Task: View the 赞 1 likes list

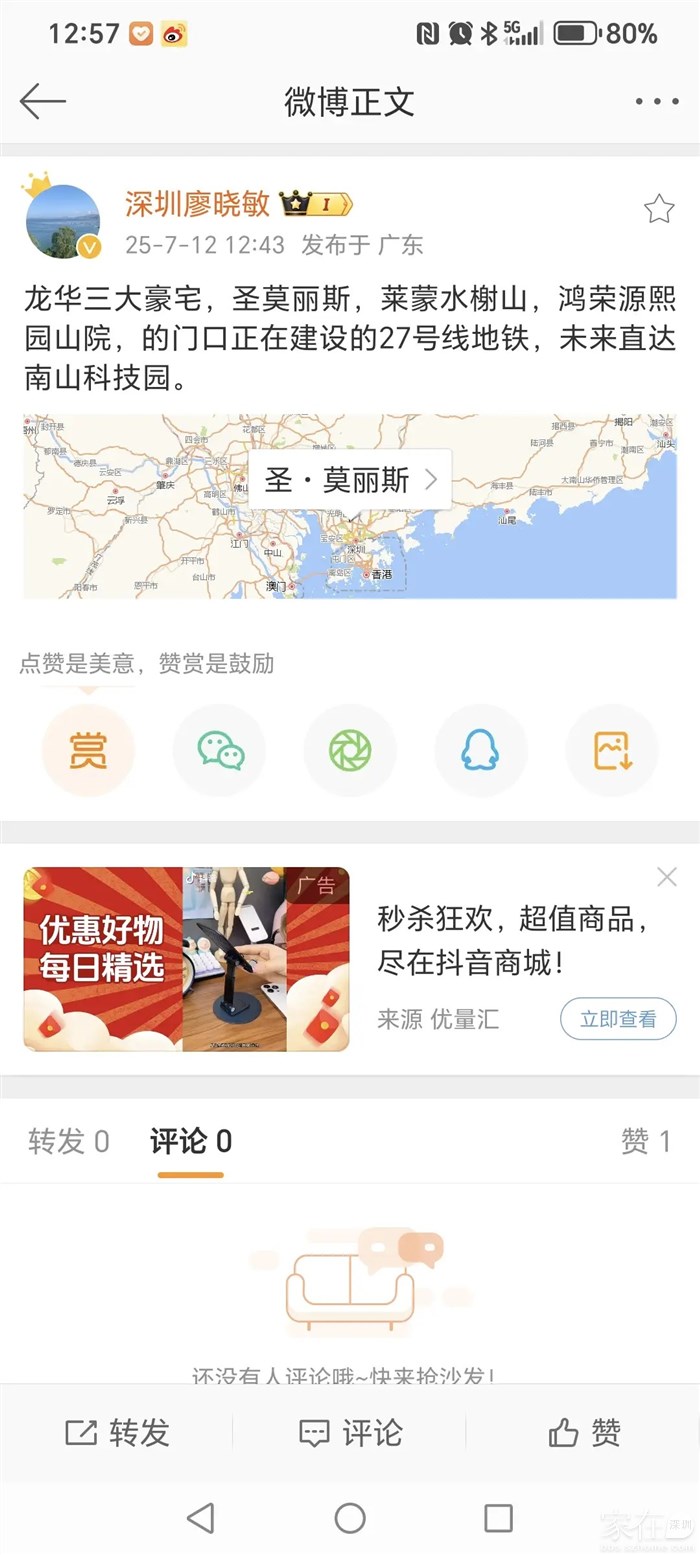Action: click(x=646, y=1141)
